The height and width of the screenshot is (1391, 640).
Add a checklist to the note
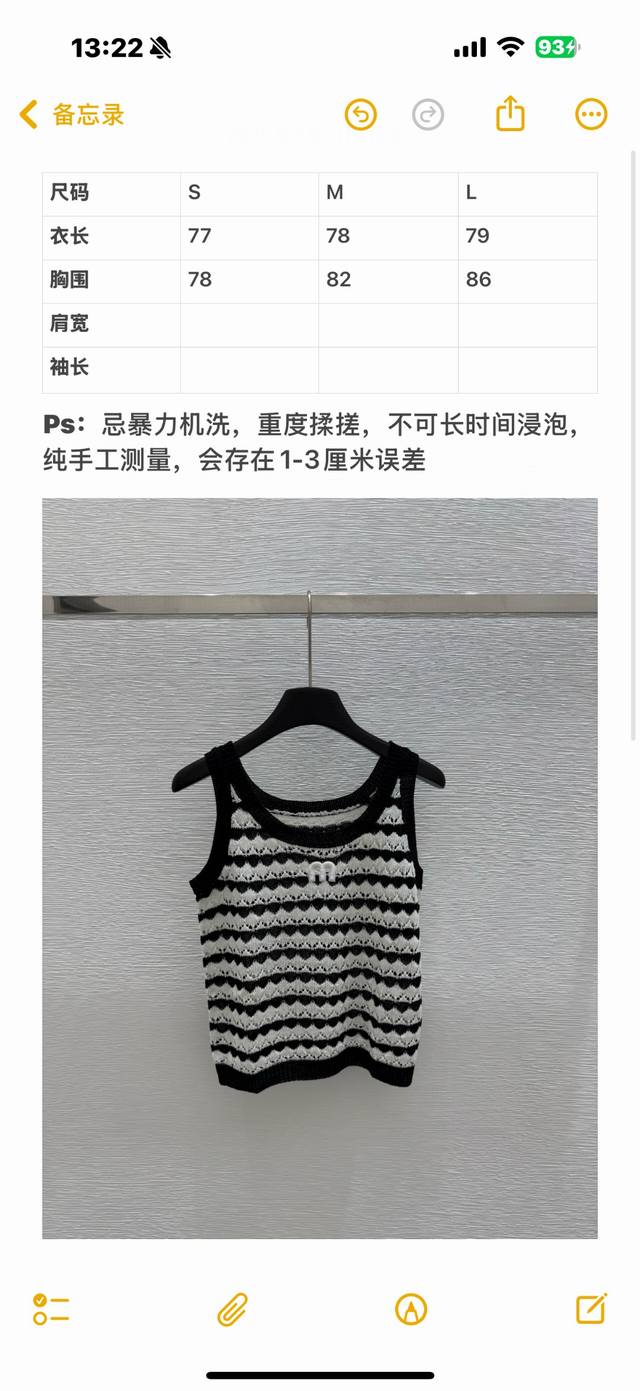50,1309
